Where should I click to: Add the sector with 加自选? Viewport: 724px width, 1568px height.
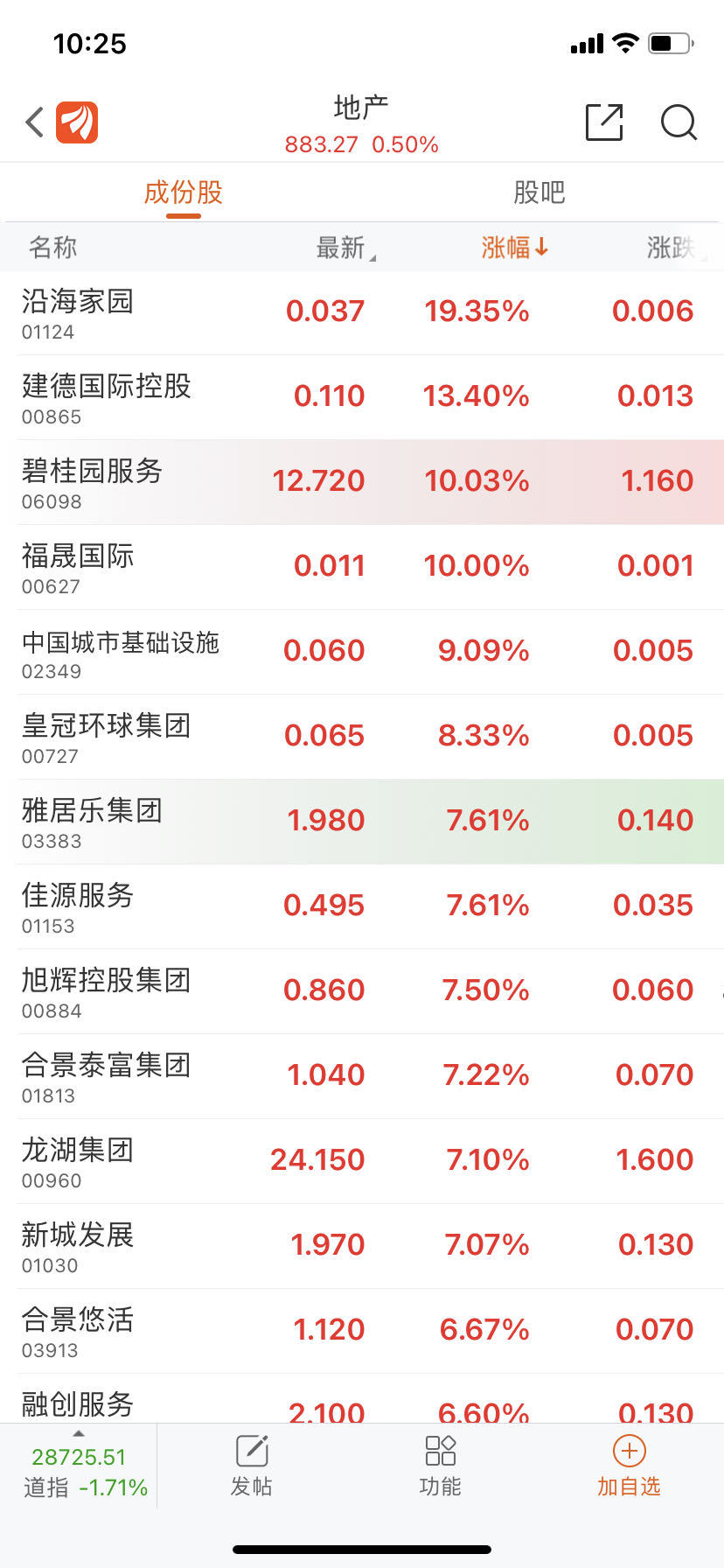(629, 1466)
